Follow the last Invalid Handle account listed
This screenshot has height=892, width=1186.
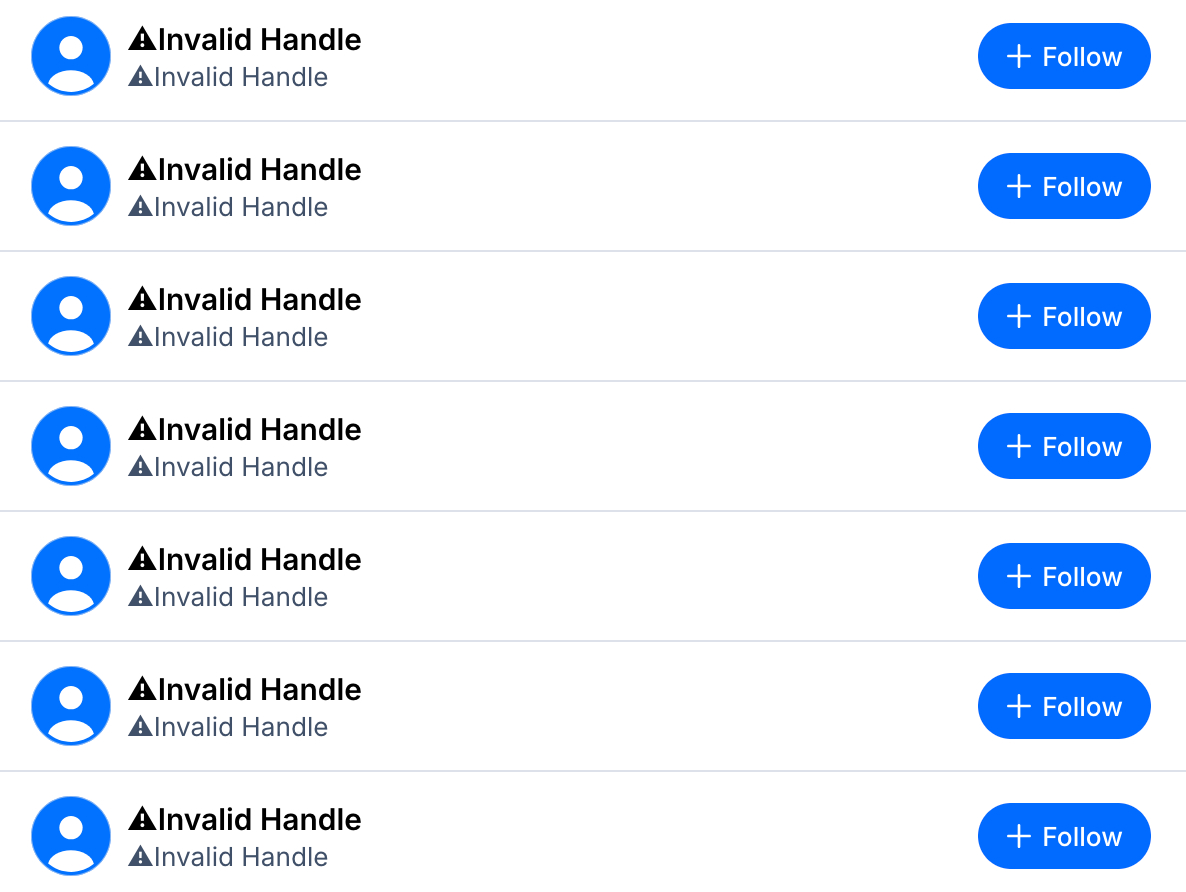(1063, 836)
